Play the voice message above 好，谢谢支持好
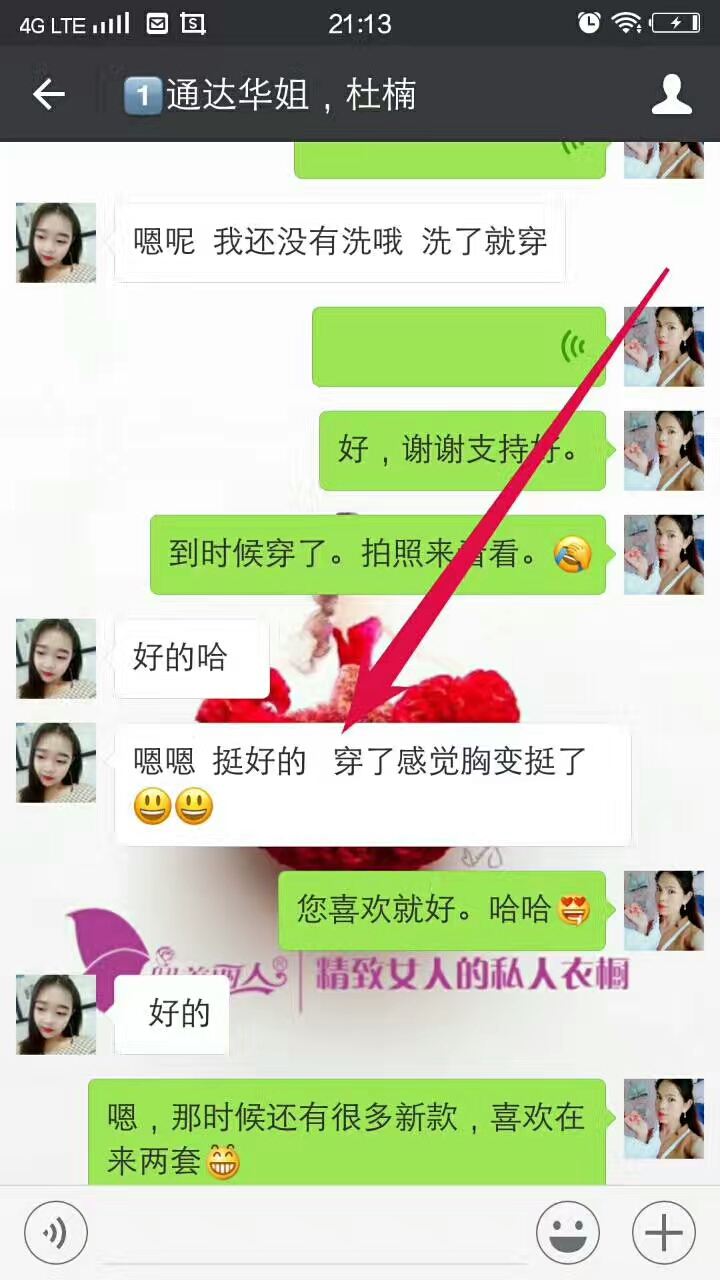 [x=459, y=347]
